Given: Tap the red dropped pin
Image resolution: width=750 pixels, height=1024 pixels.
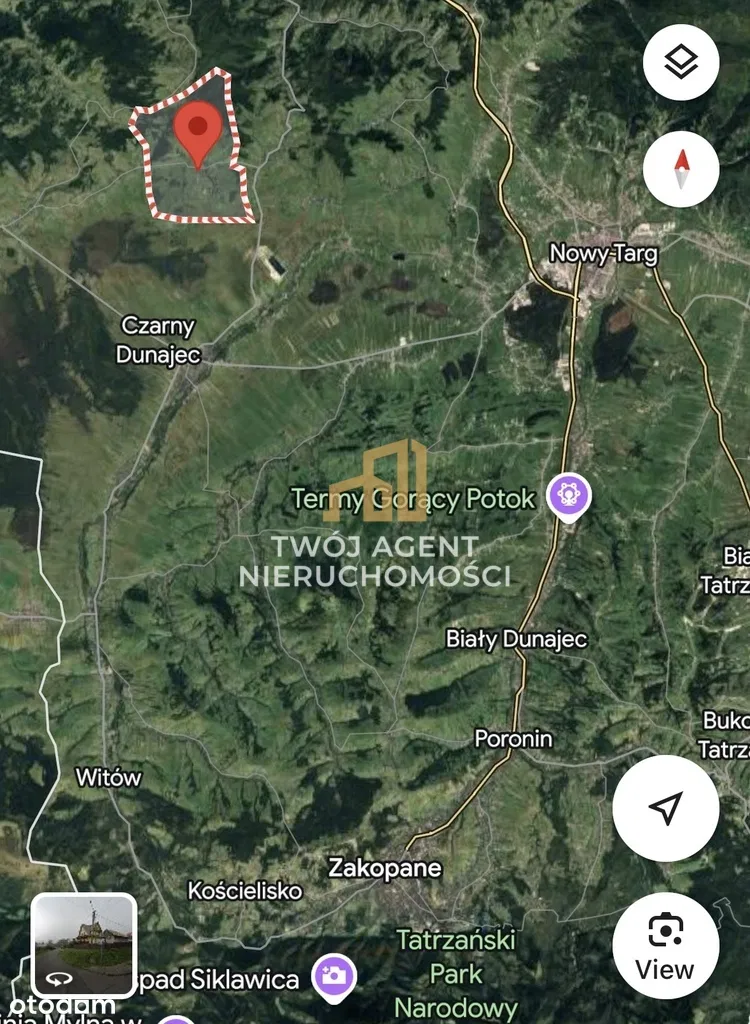Looking at the screenshot, I should click(197, 132).
